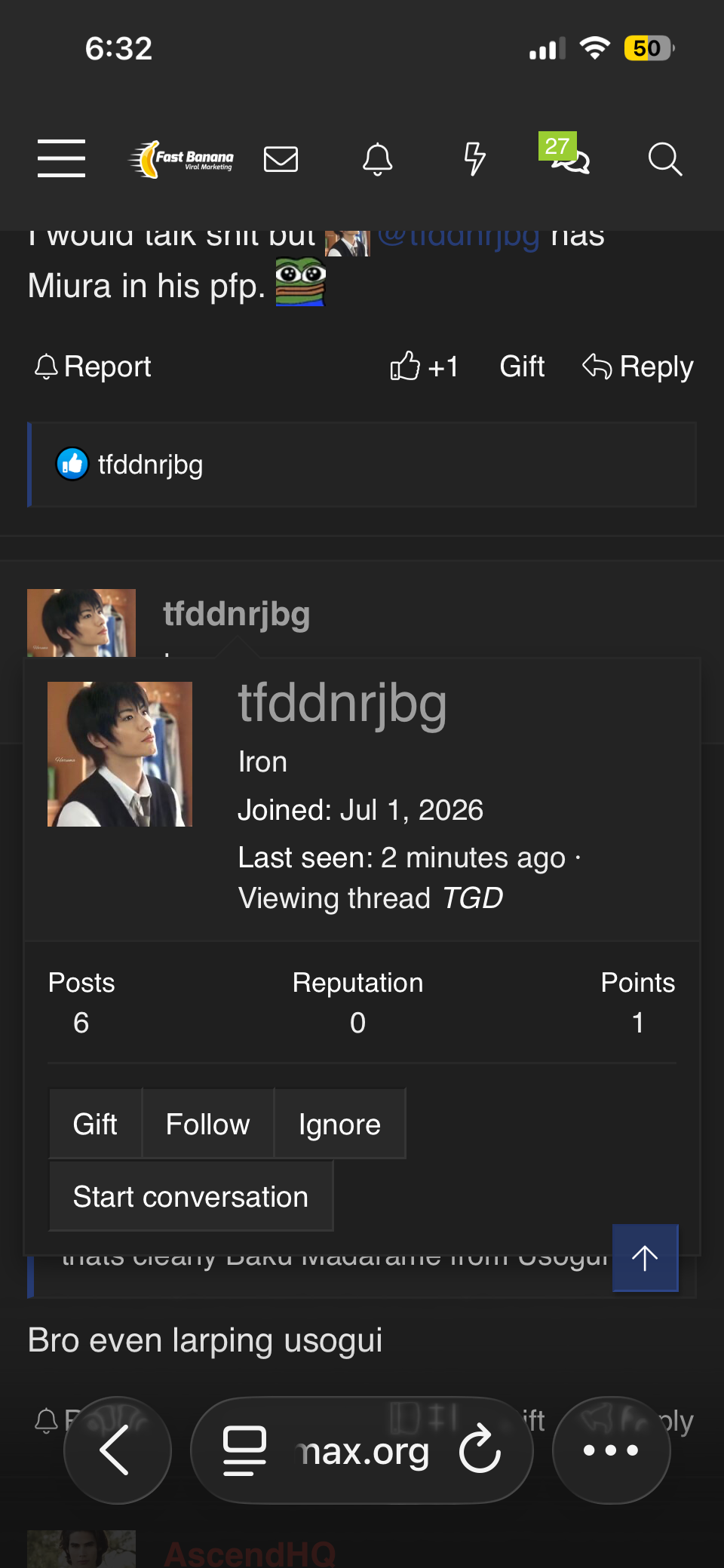Gift the author of the top post
Screen dimensions: 724x1568
pos(522,367)
